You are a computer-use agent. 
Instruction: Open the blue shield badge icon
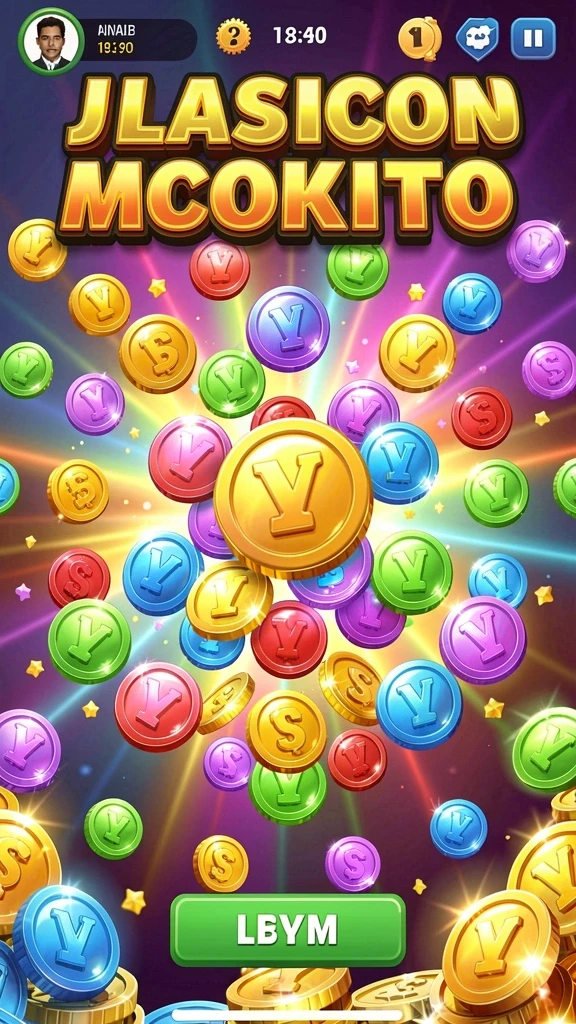click(x=477, y=39)
